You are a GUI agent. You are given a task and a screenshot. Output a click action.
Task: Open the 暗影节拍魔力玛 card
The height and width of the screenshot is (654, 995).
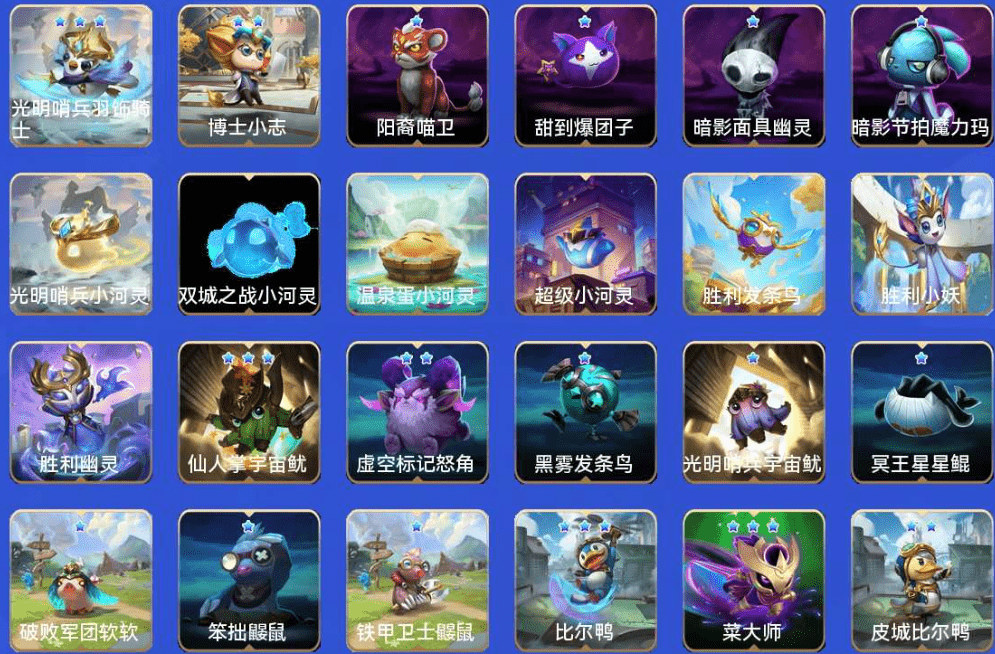[x=921, y=76]
